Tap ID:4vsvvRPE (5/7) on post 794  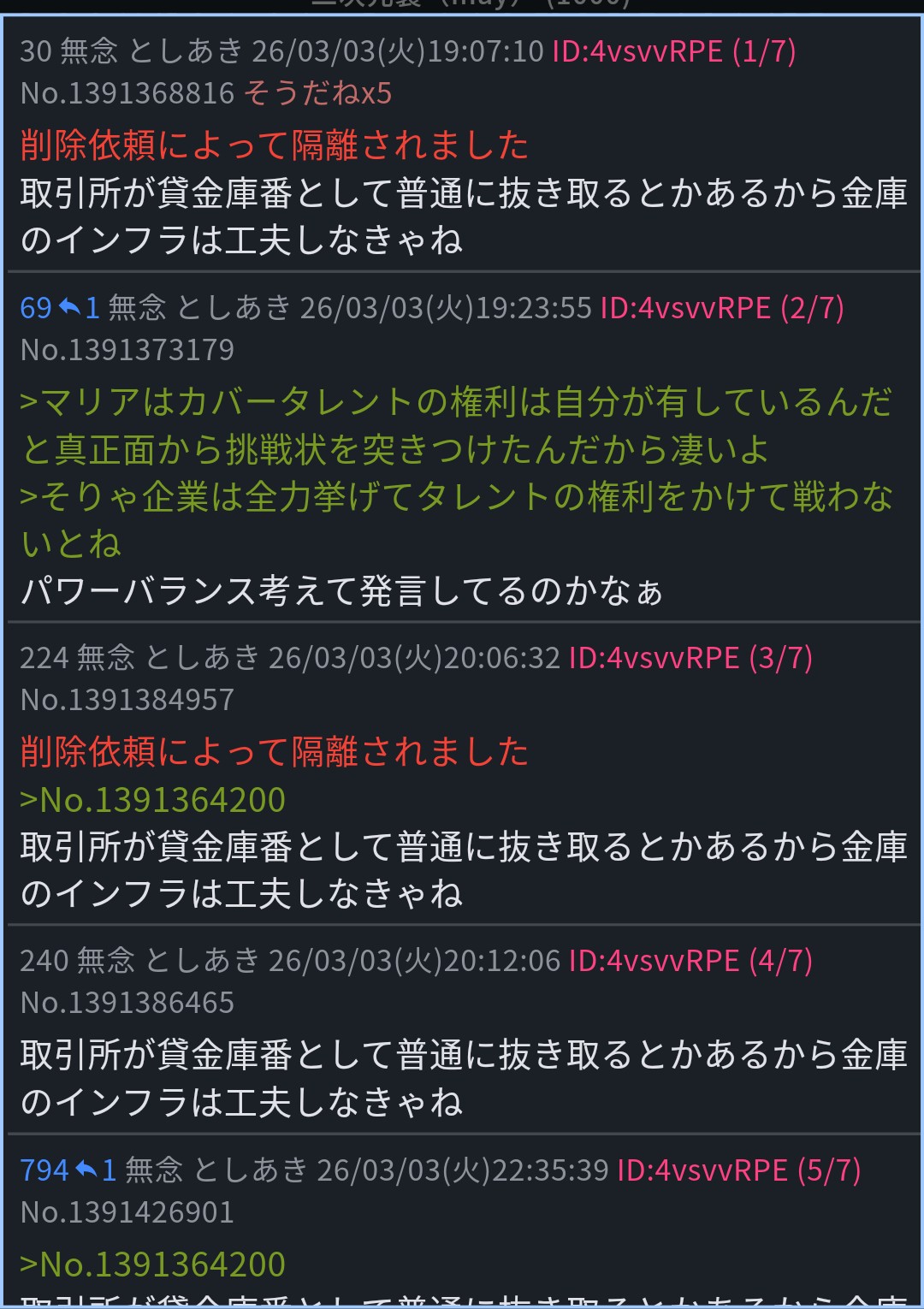[738, 1170]
